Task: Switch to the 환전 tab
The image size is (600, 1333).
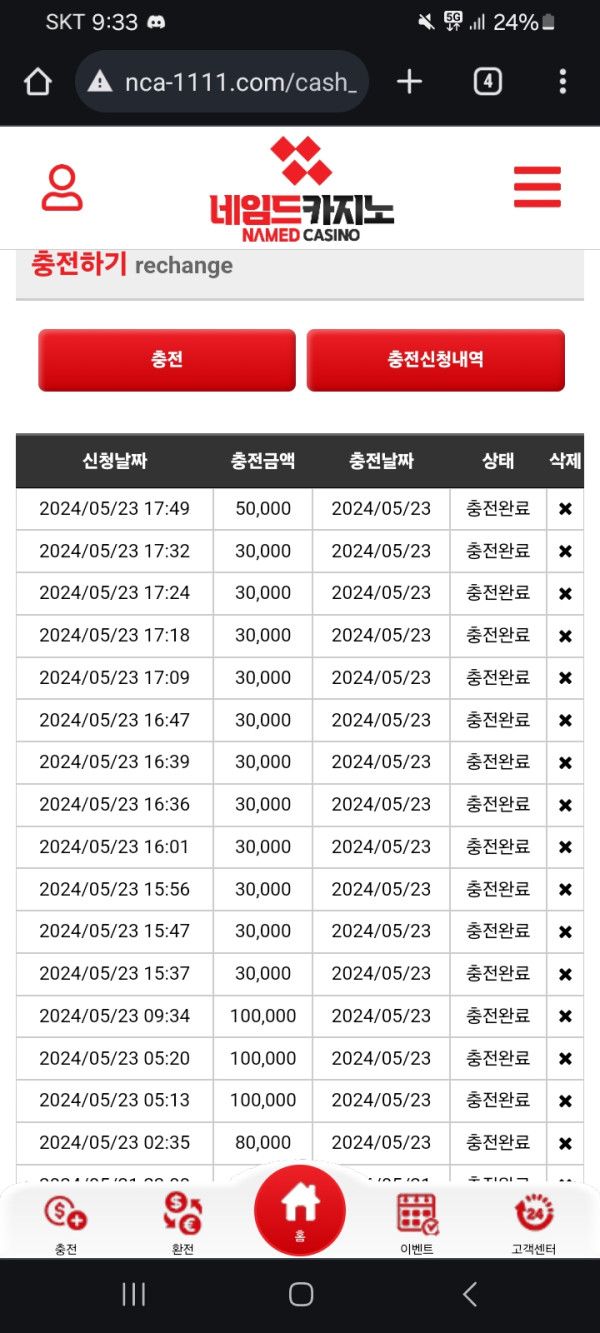Action: click(183, 1222)
